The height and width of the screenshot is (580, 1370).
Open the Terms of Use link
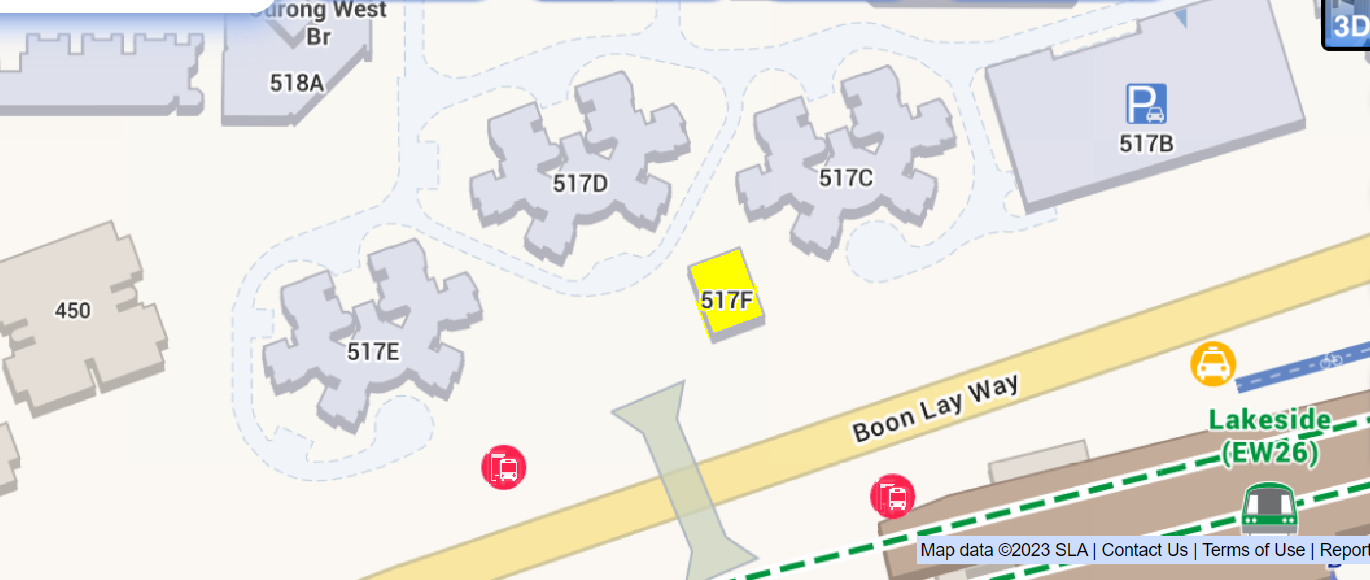[x=1253, y=550]
